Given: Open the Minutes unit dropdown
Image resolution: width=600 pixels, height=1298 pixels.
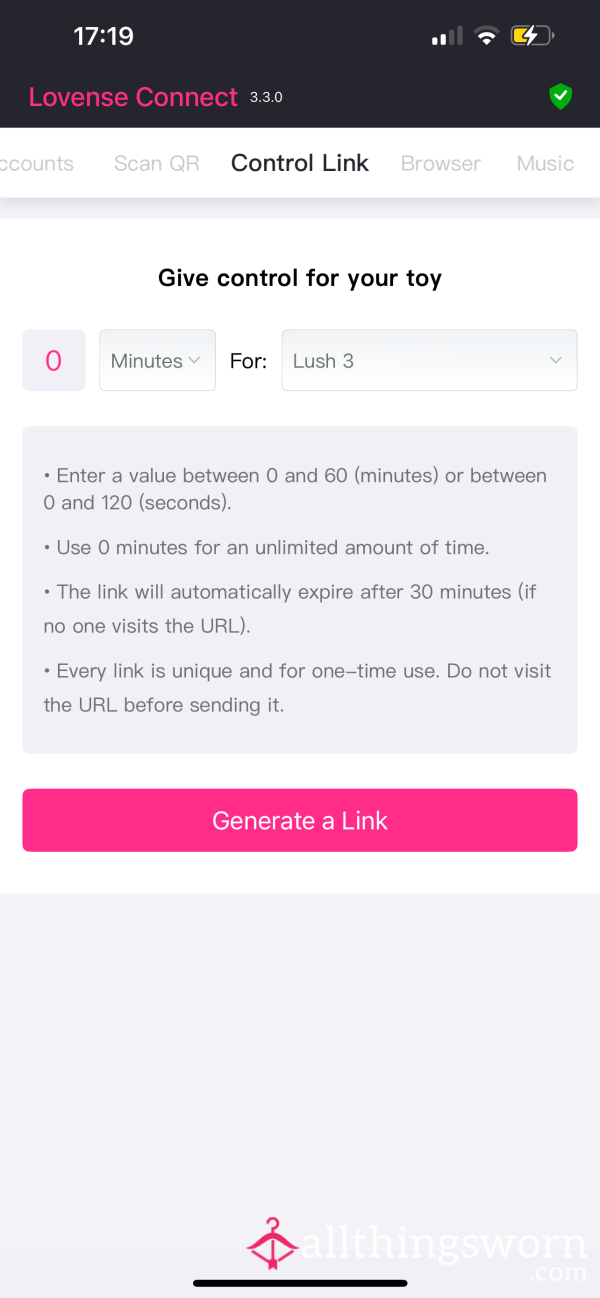Looking at the screenshot, I should [157, 360].
